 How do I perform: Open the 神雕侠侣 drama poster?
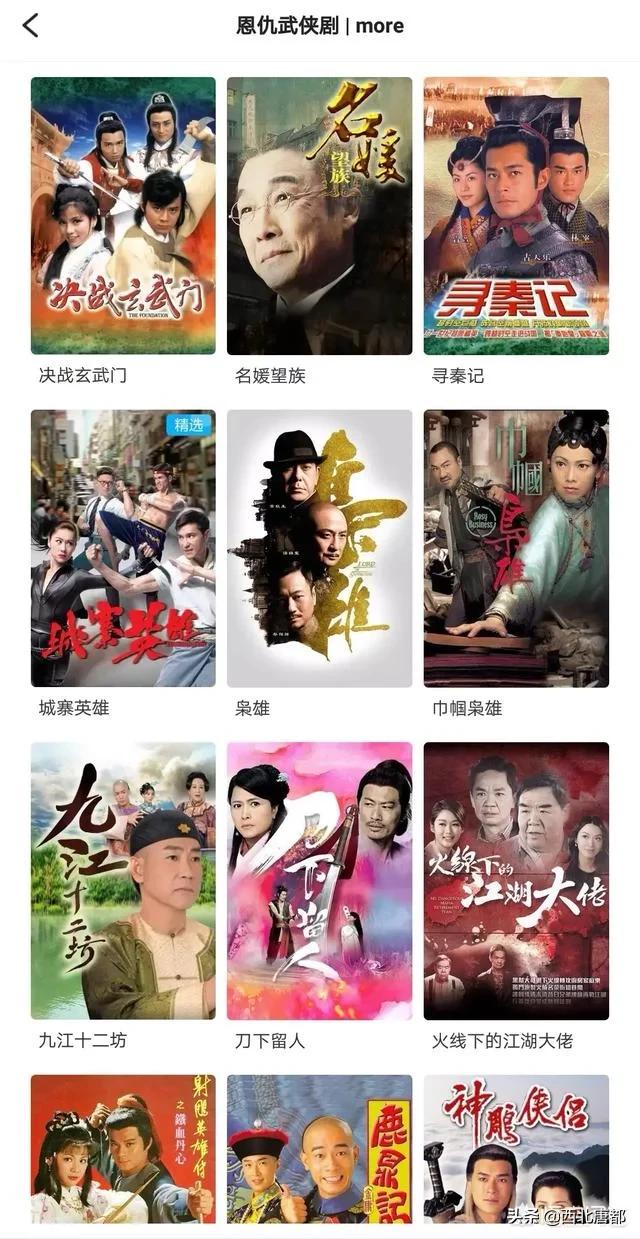516,1148
